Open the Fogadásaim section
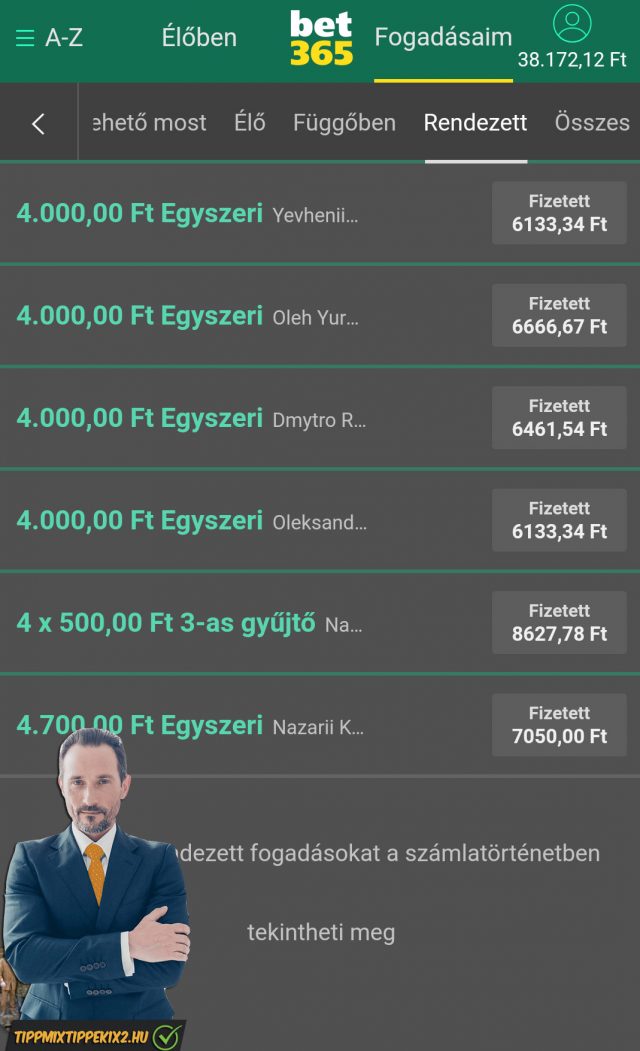 pyautogui.click(x=443, y=38)
